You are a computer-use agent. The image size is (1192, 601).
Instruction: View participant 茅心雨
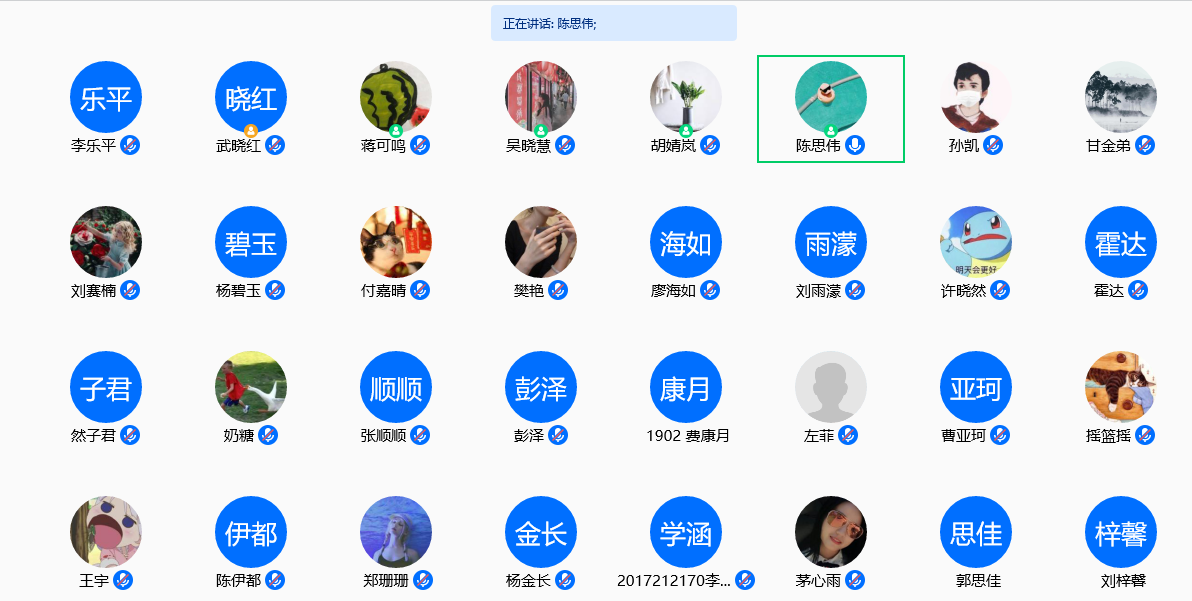pyautogui.click(x=831, y=532)
